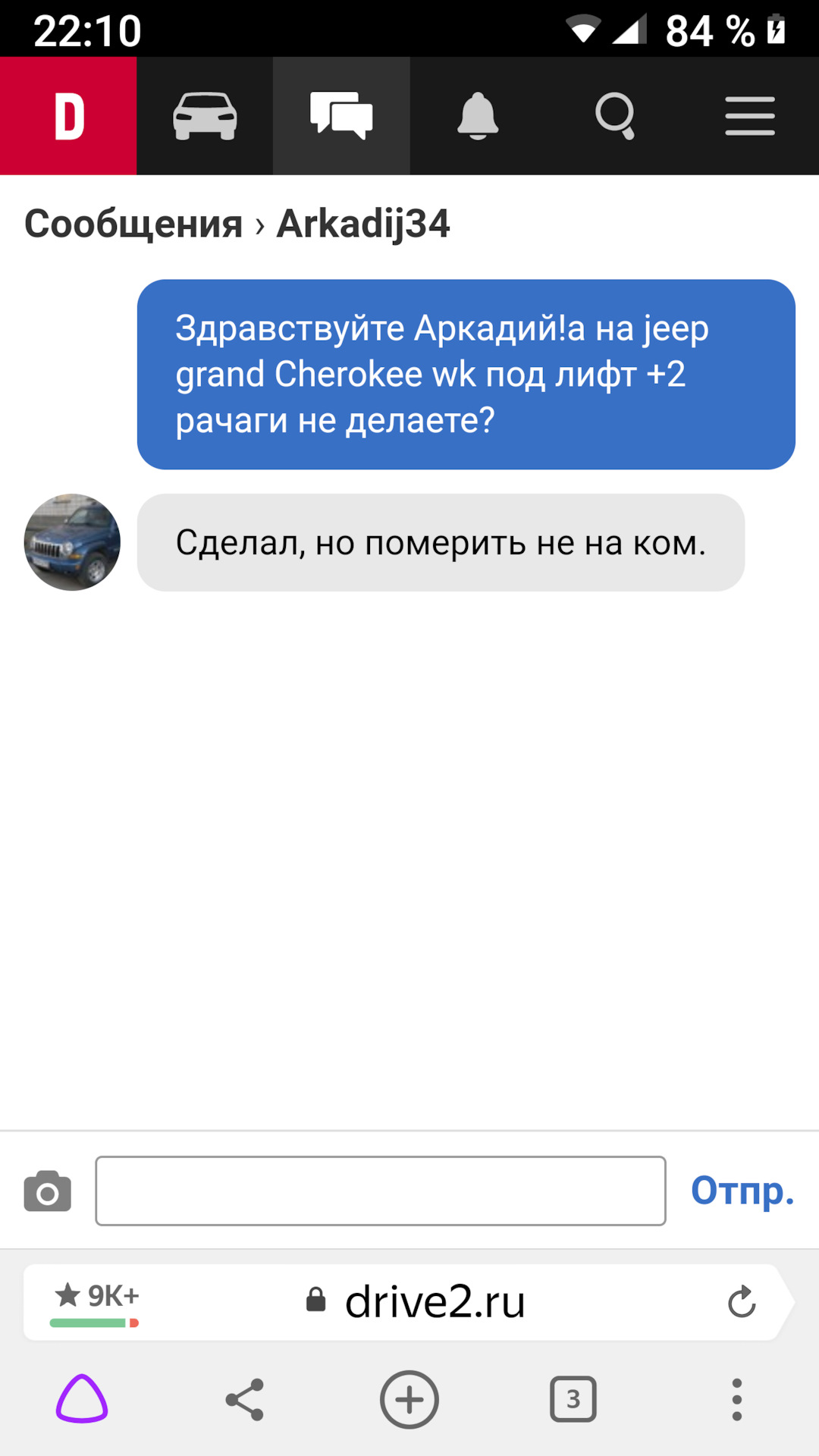Attach a photo with the camera icon
Screen dimensions: 819x1456
[48, 1191]
